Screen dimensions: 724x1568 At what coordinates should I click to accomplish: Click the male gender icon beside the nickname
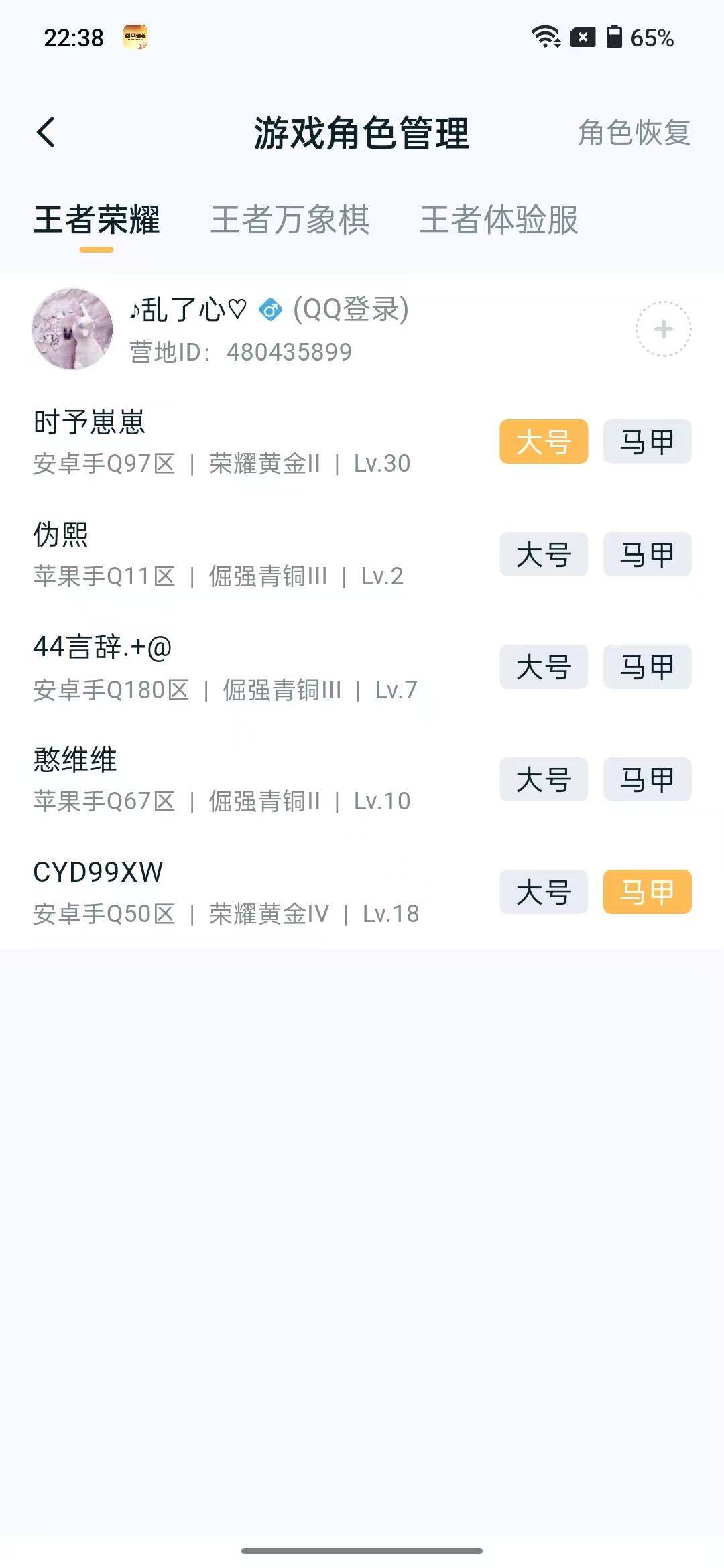pos(271,310)
